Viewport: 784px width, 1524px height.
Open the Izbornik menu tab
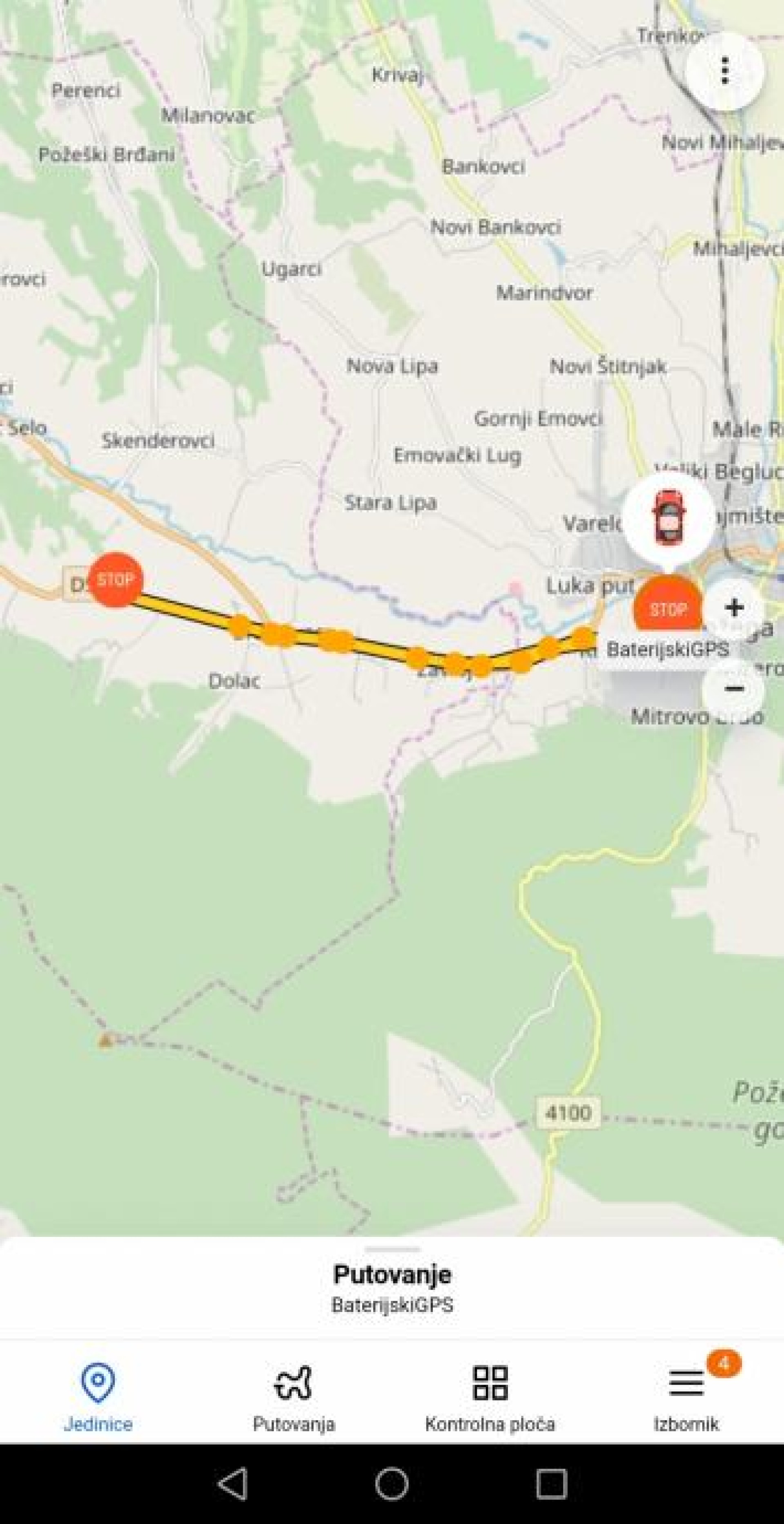point(686,1398)
